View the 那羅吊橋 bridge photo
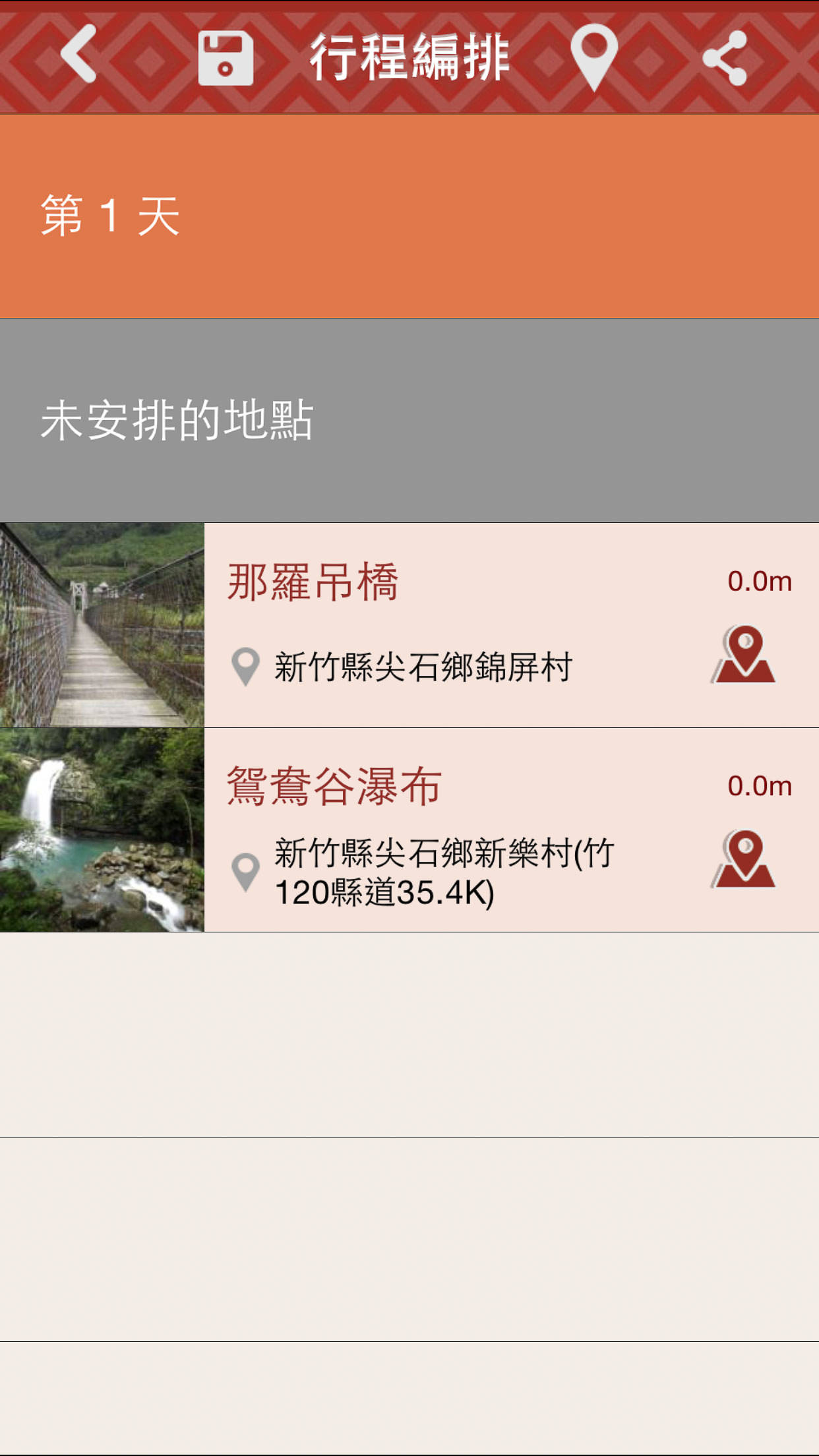This screenshot has width=819, height=1456. [102, 625]
